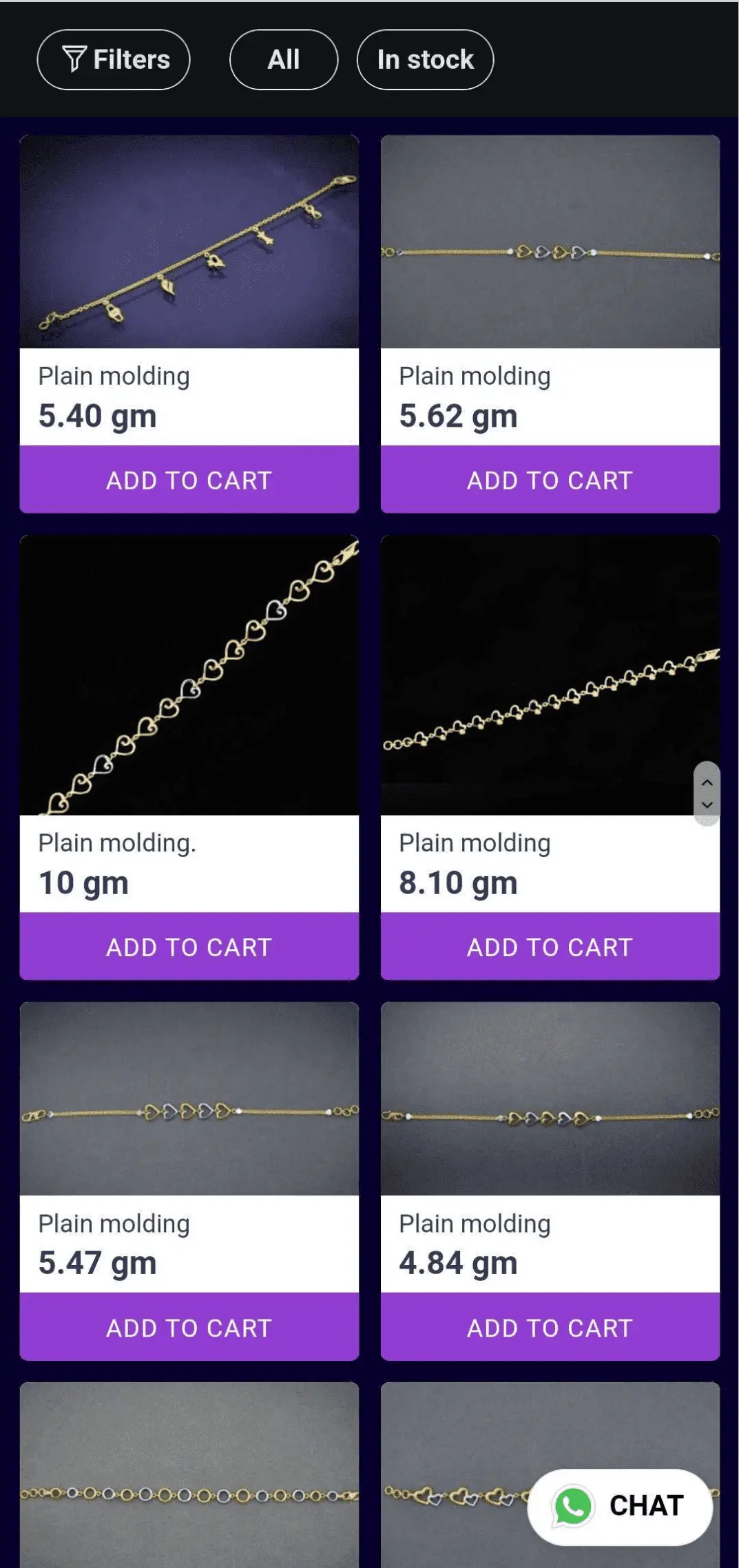Open the 5.40 gm charm bracelet photo
The image size is (739, 1568).
[189, 242]
